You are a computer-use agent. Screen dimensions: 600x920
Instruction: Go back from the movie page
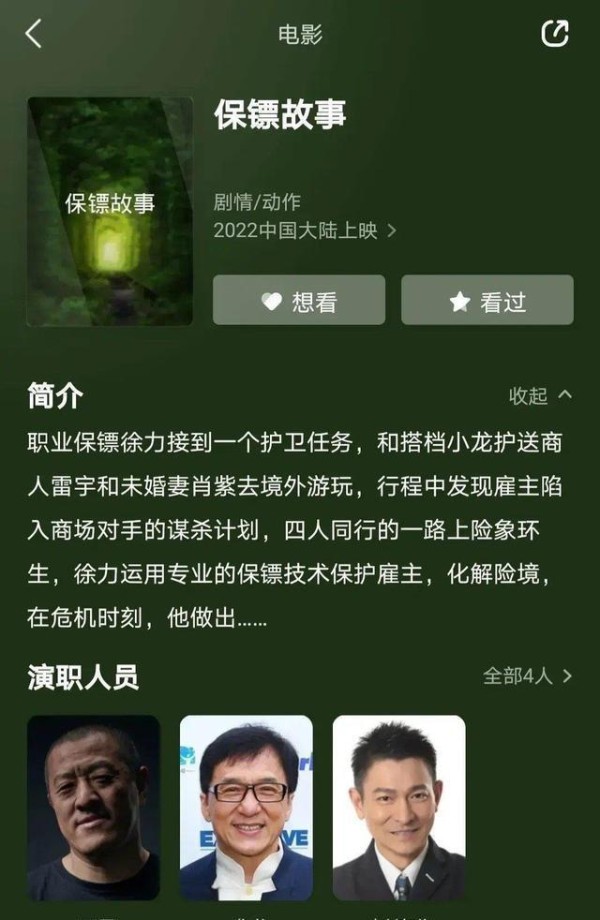click(34, 34)
